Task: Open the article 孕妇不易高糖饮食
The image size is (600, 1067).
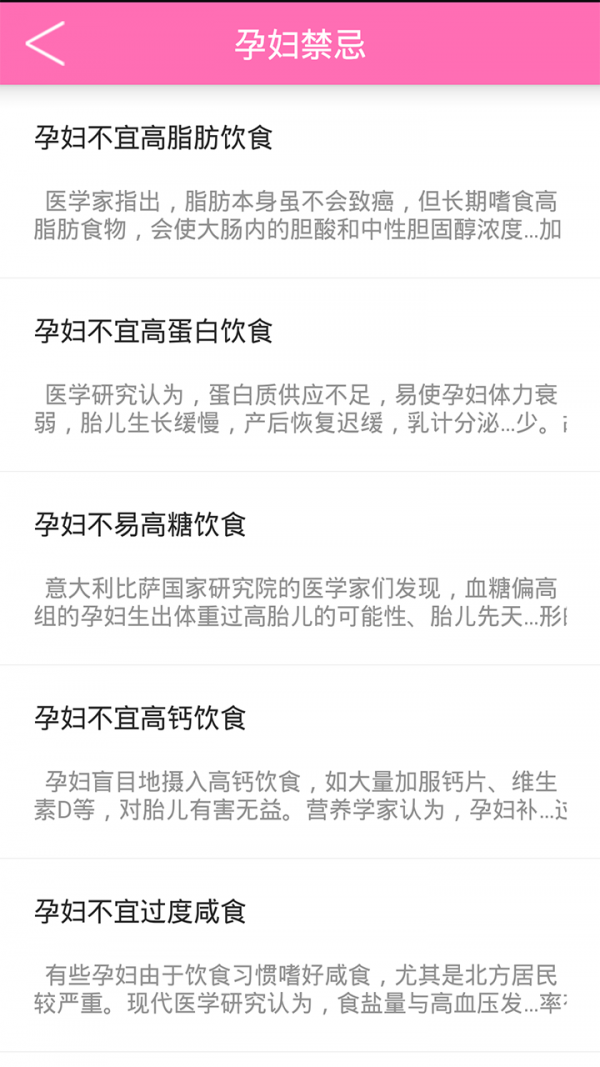Action: (300, 568)
